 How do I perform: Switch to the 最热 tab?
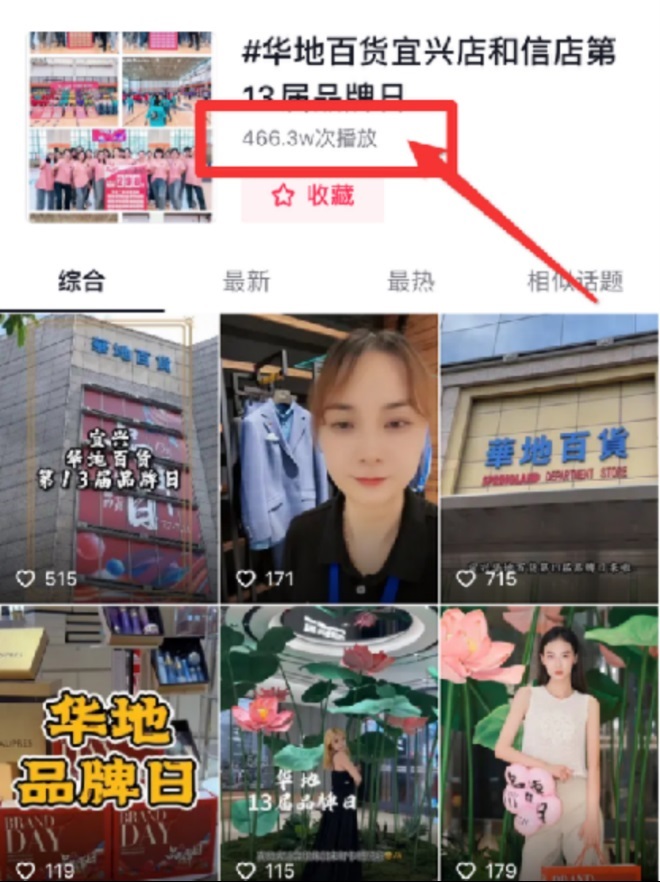click(x=411, y=282)
